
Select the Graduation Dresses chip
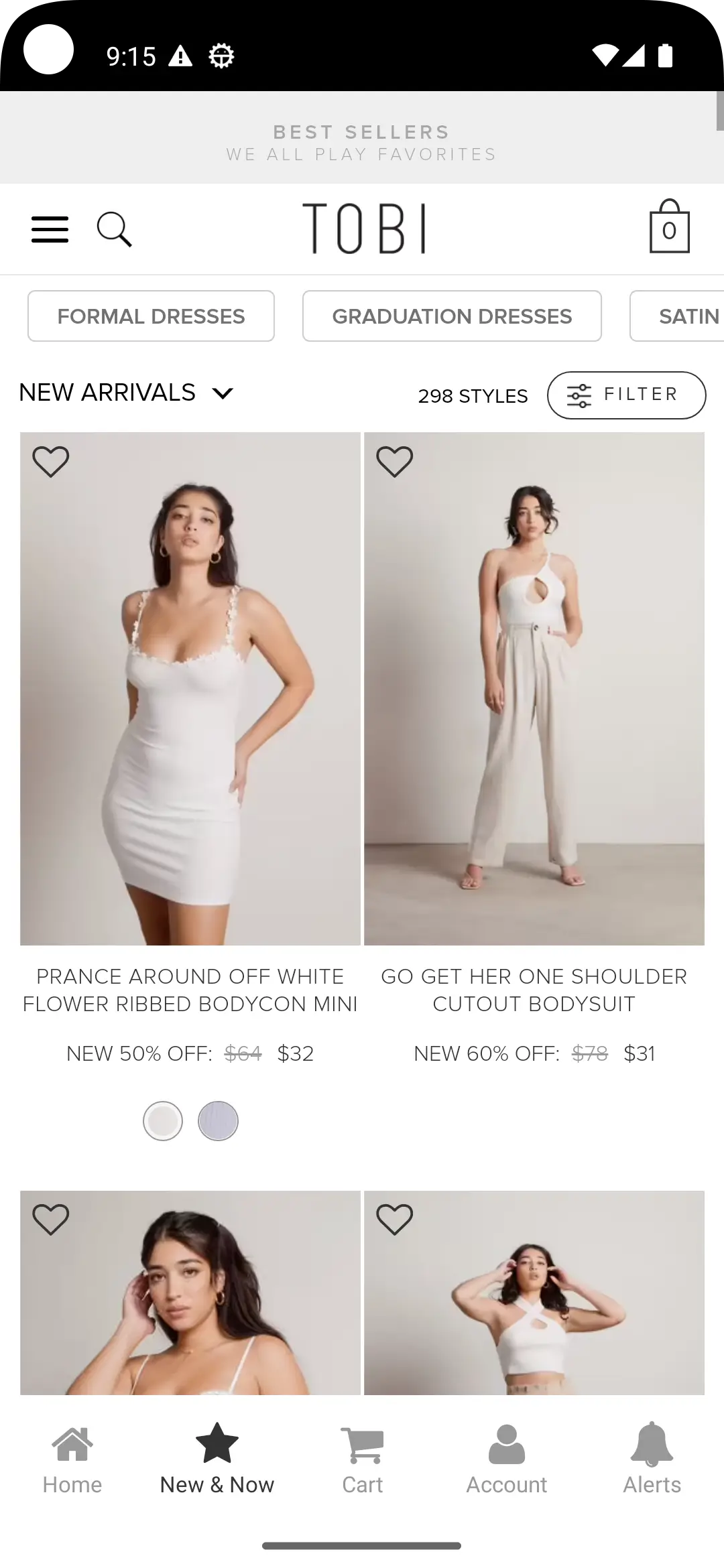pyautogui.click(x=452, y=316)
